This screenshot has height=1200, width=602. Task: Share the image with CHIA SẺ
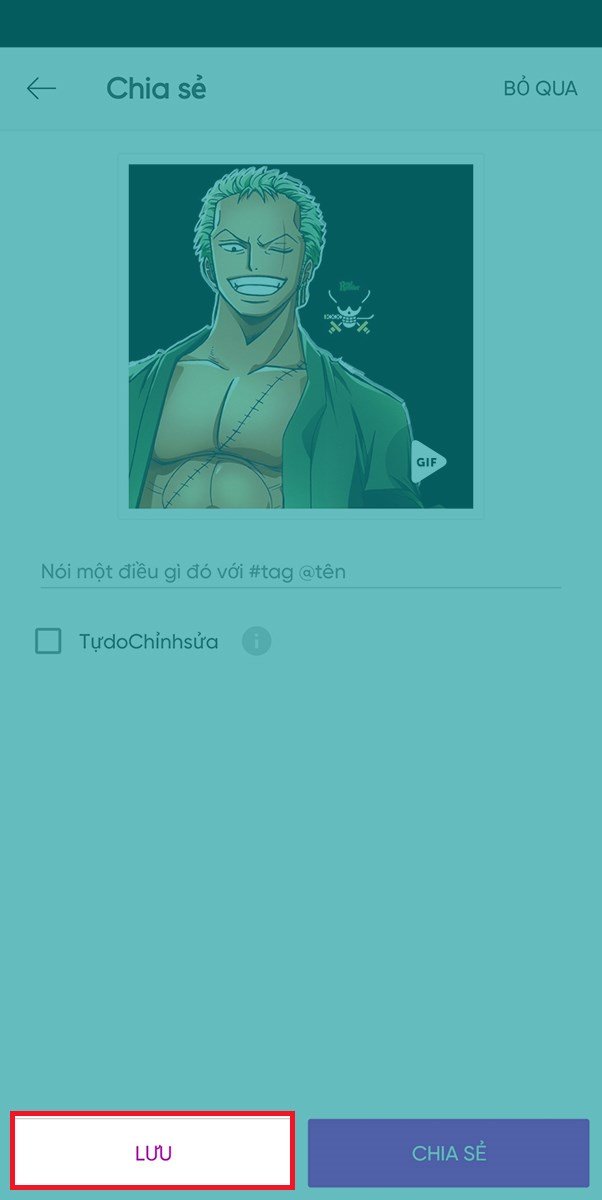(x=448, y=1152)
